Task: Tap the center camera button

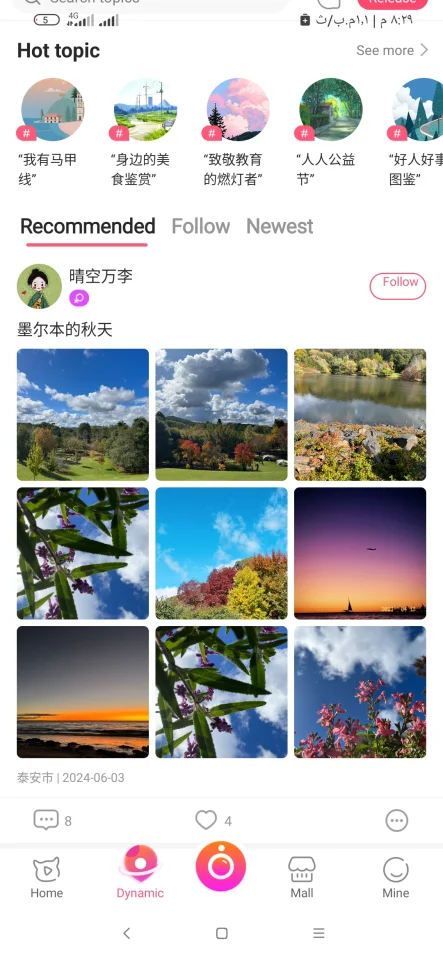Action: pos(221,866)
